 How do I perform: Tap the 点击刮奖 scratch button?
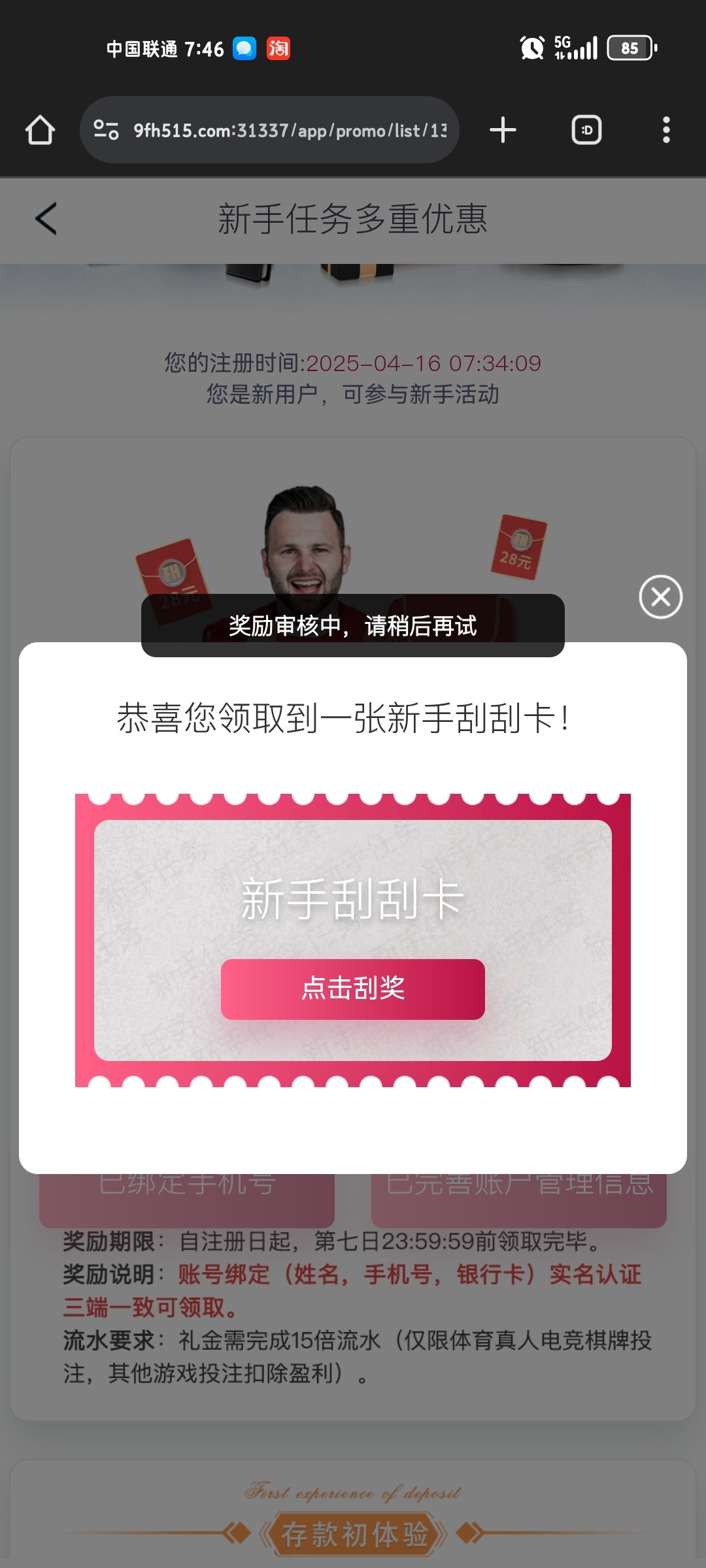point(353,988)
